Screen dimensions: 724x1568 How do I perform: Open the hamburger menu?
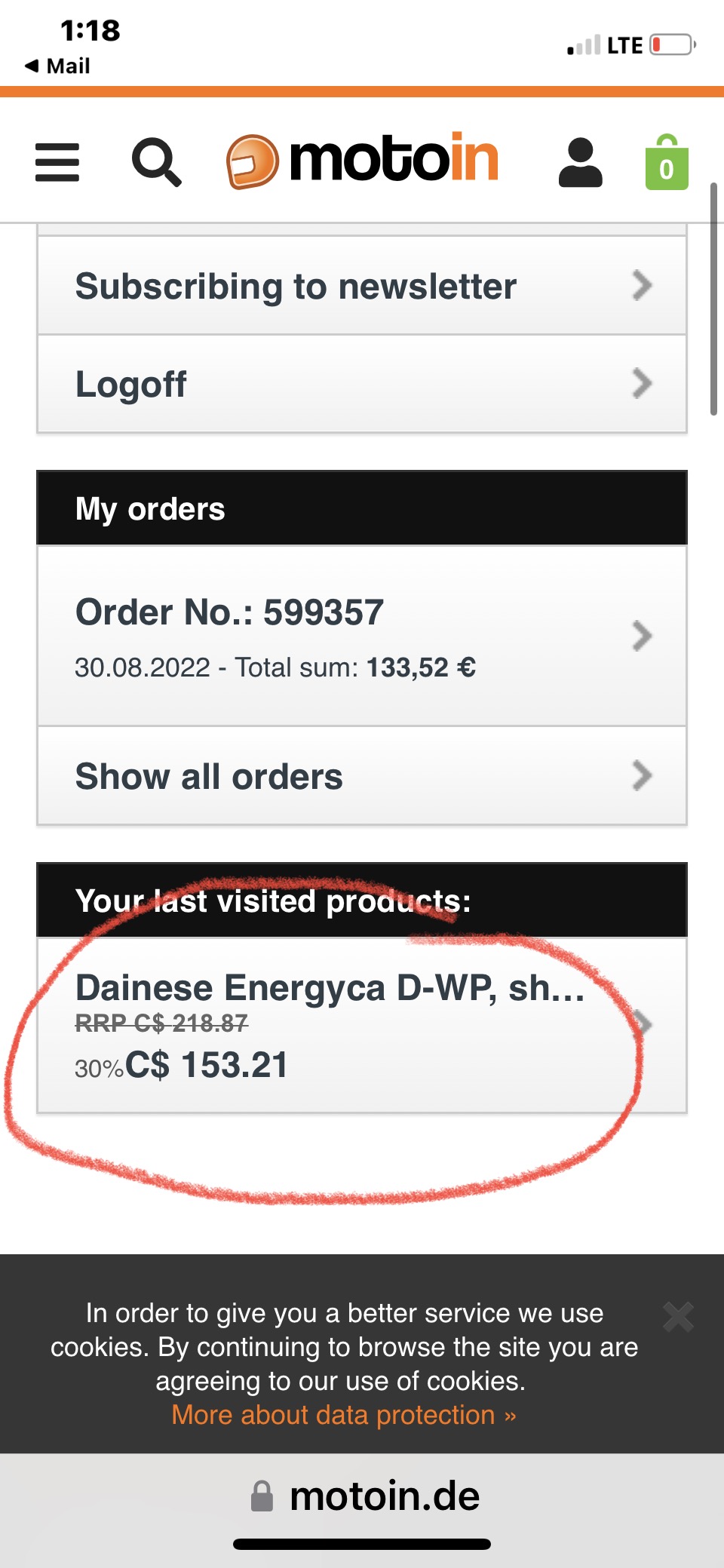57,162
